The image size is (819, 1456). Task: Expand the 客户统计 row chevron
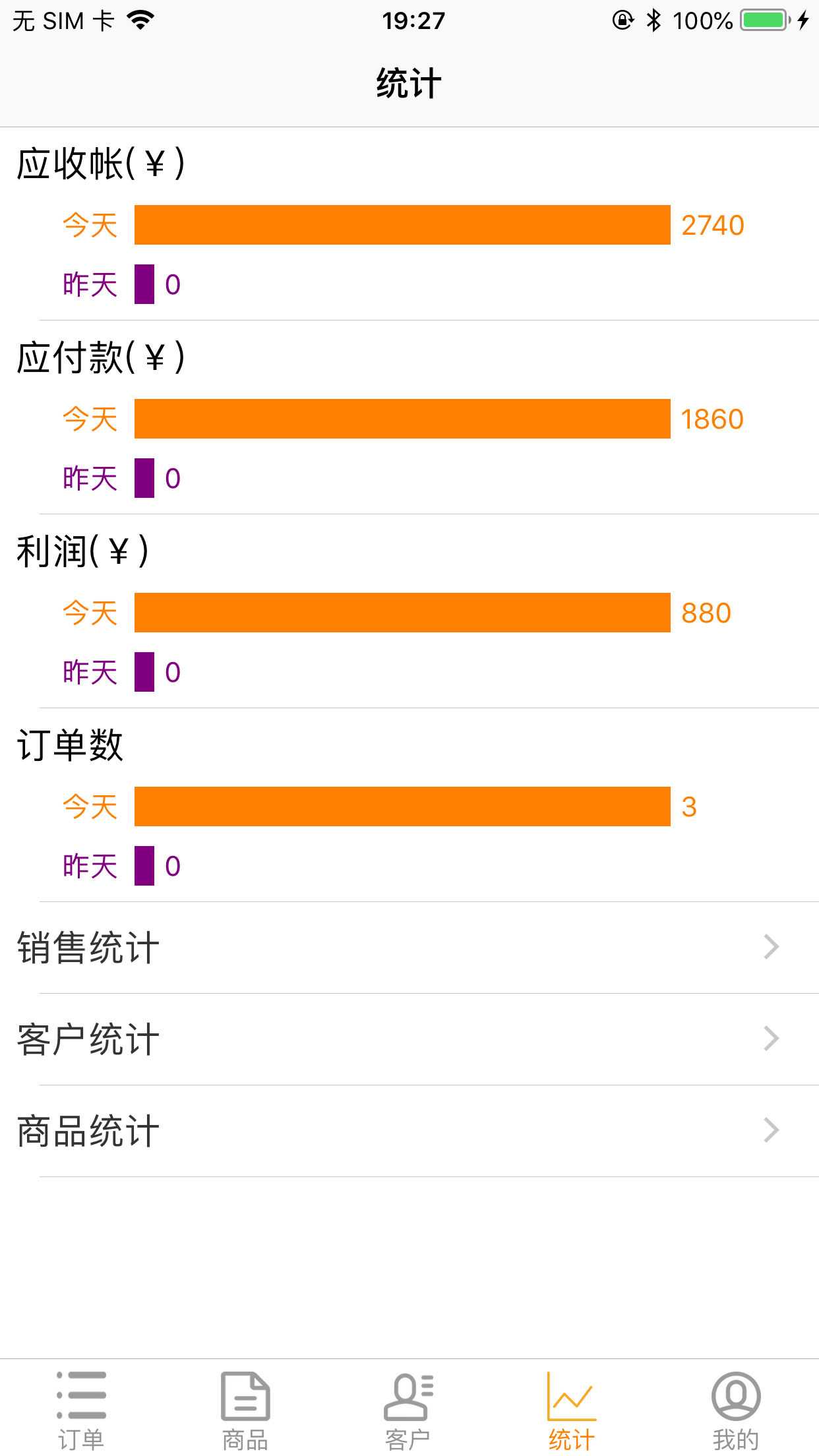(770, 1039)
